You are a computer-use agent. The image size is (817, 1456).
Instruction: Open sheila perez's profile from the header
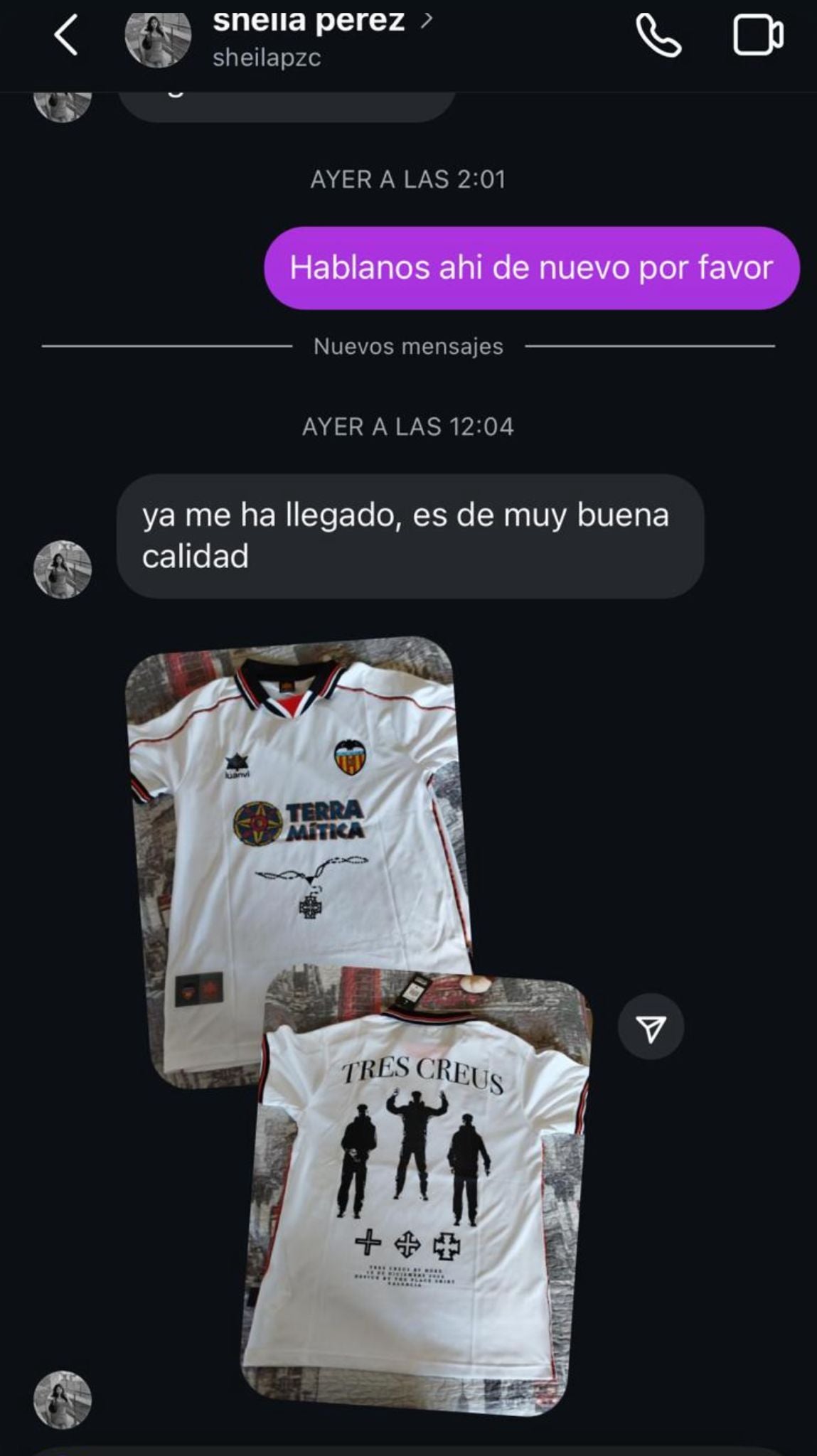click(x=309, y=37)
